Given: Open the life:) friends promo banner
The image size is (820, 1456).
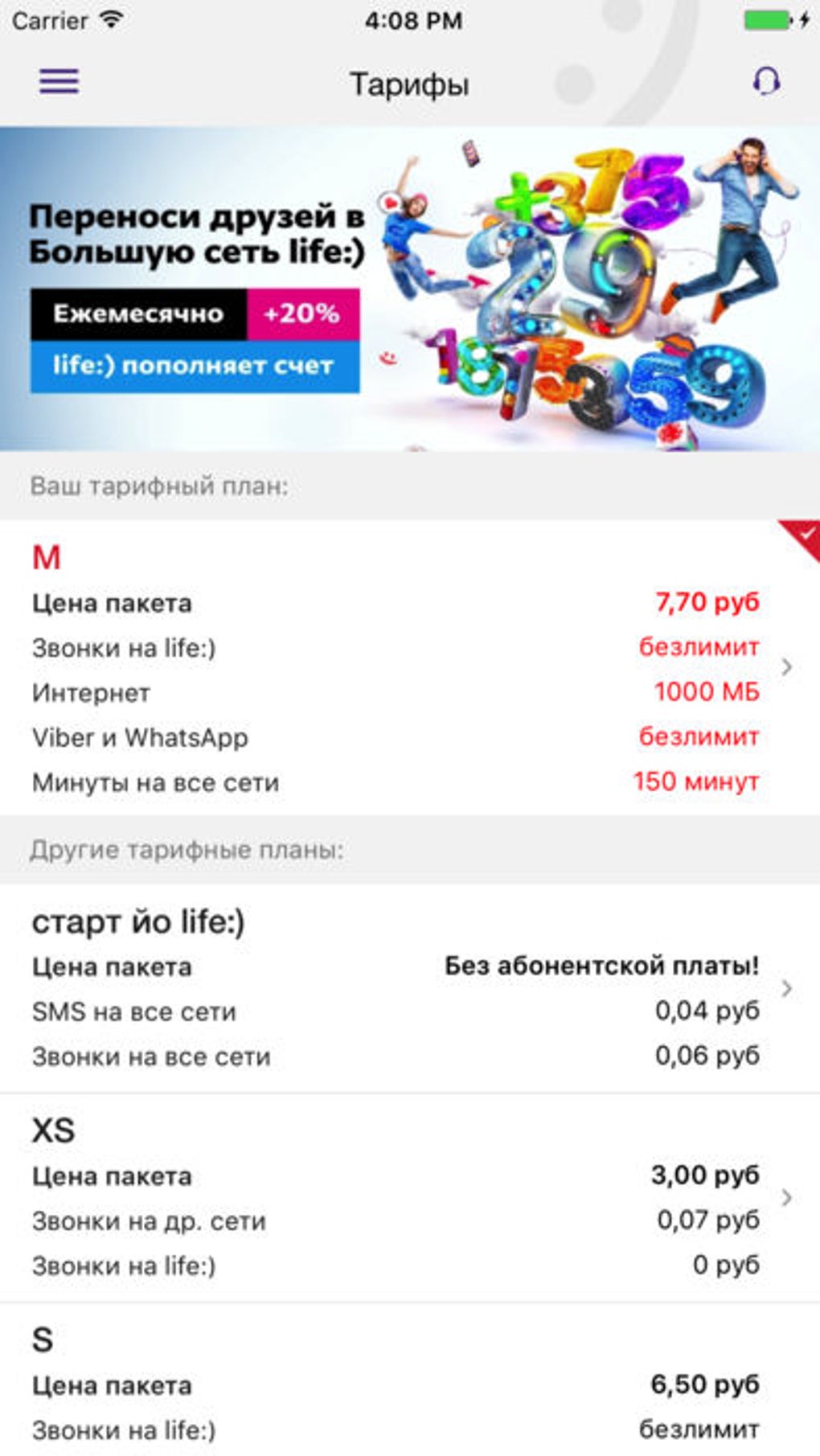Looking at the screenshot, I should [x=410, y=288].
